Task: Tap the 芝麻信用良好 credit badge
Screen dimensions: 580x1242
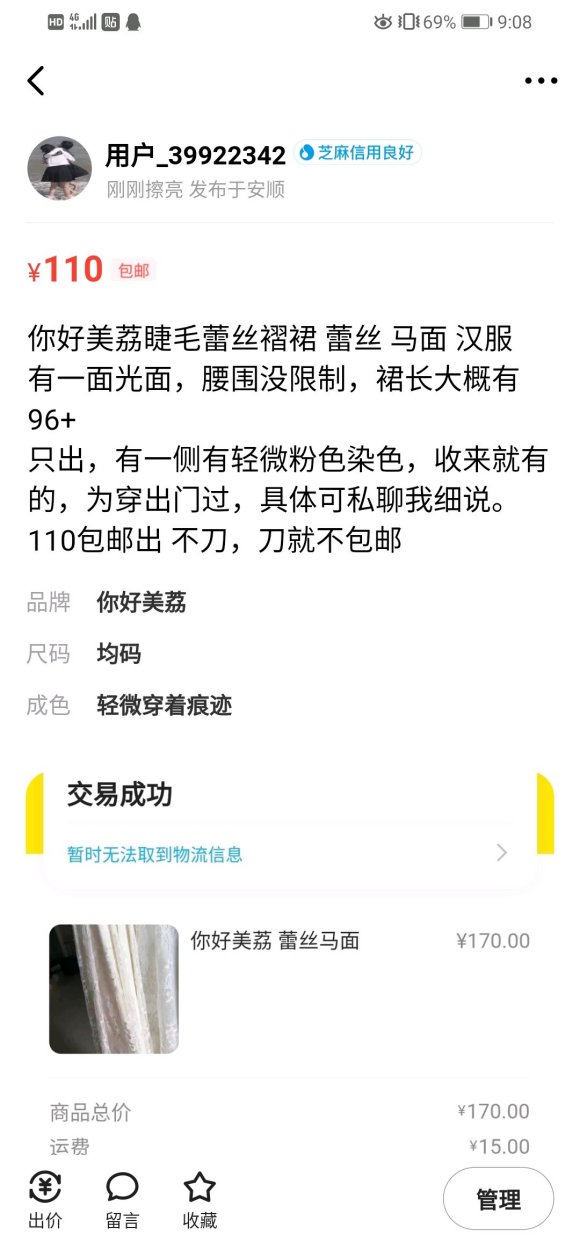Action: [357, 153]
